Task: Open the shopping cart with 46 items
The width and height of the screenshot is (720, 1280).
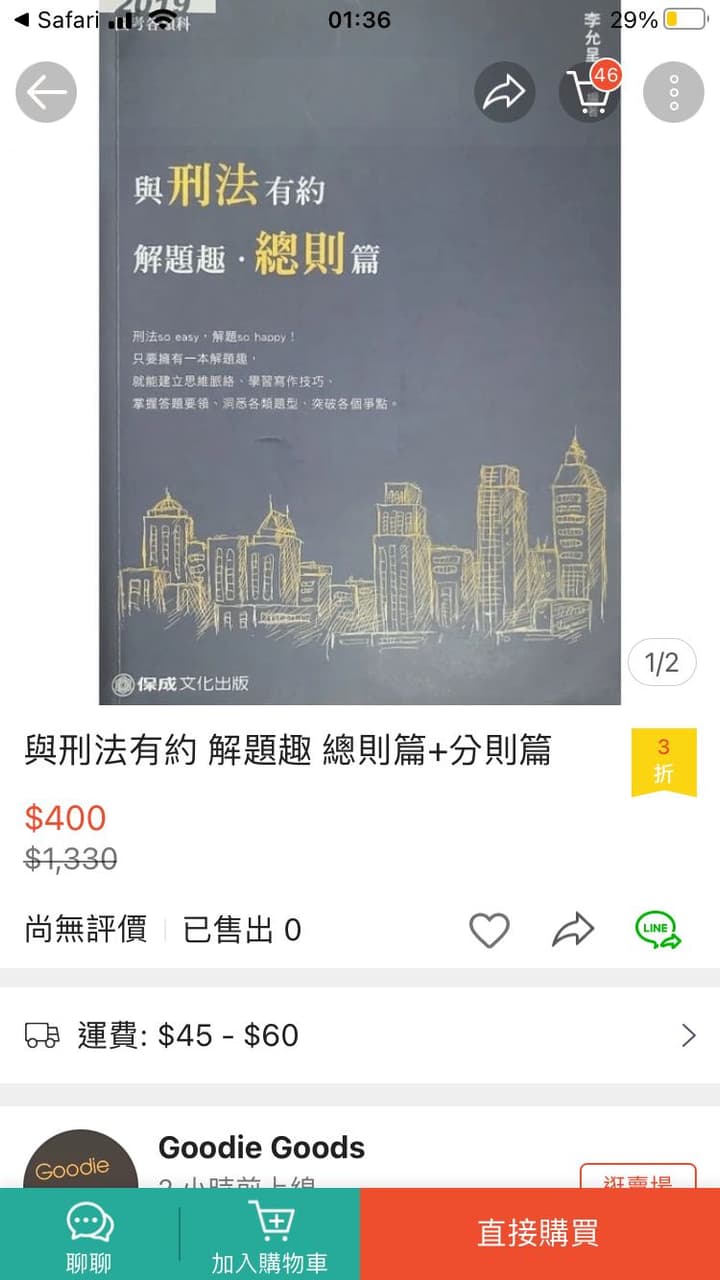Action: pyautogui.click(x=589, y=92)
